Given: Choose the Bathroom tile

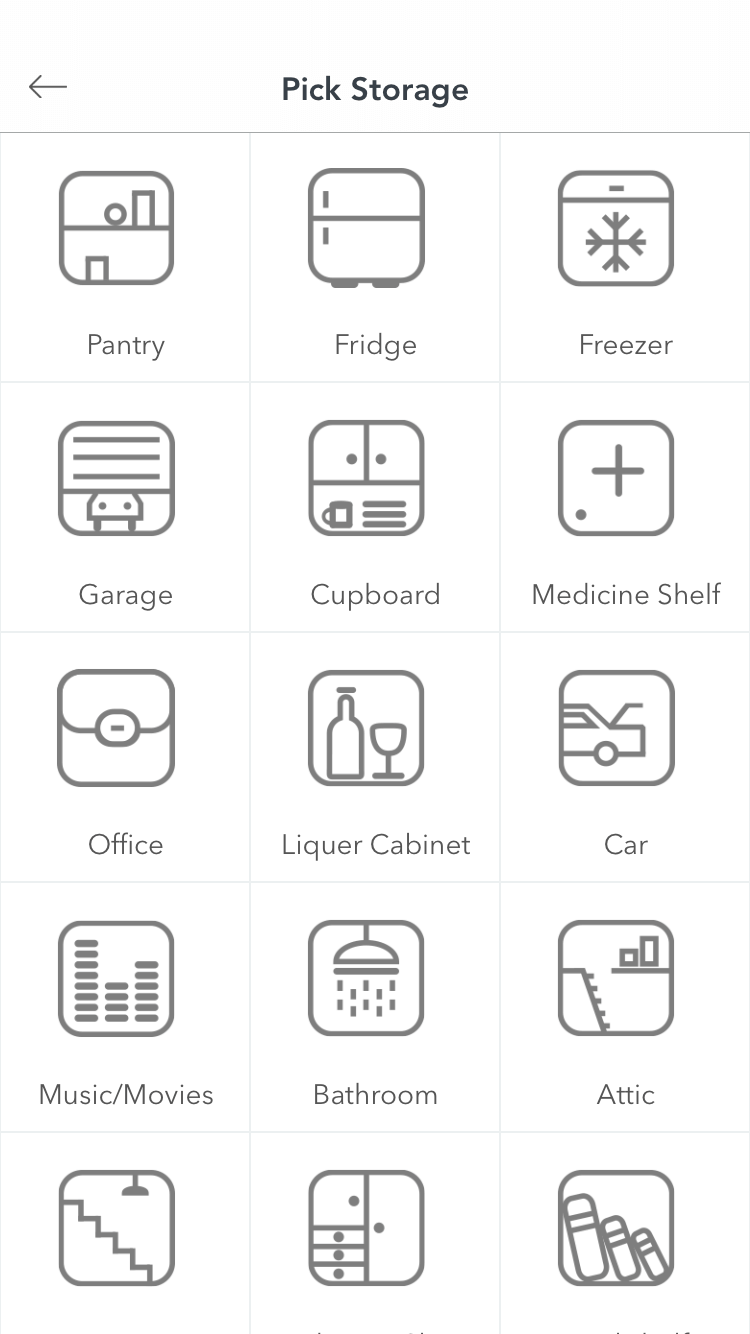Looking at the screenshot, I should click(375, 1008).
